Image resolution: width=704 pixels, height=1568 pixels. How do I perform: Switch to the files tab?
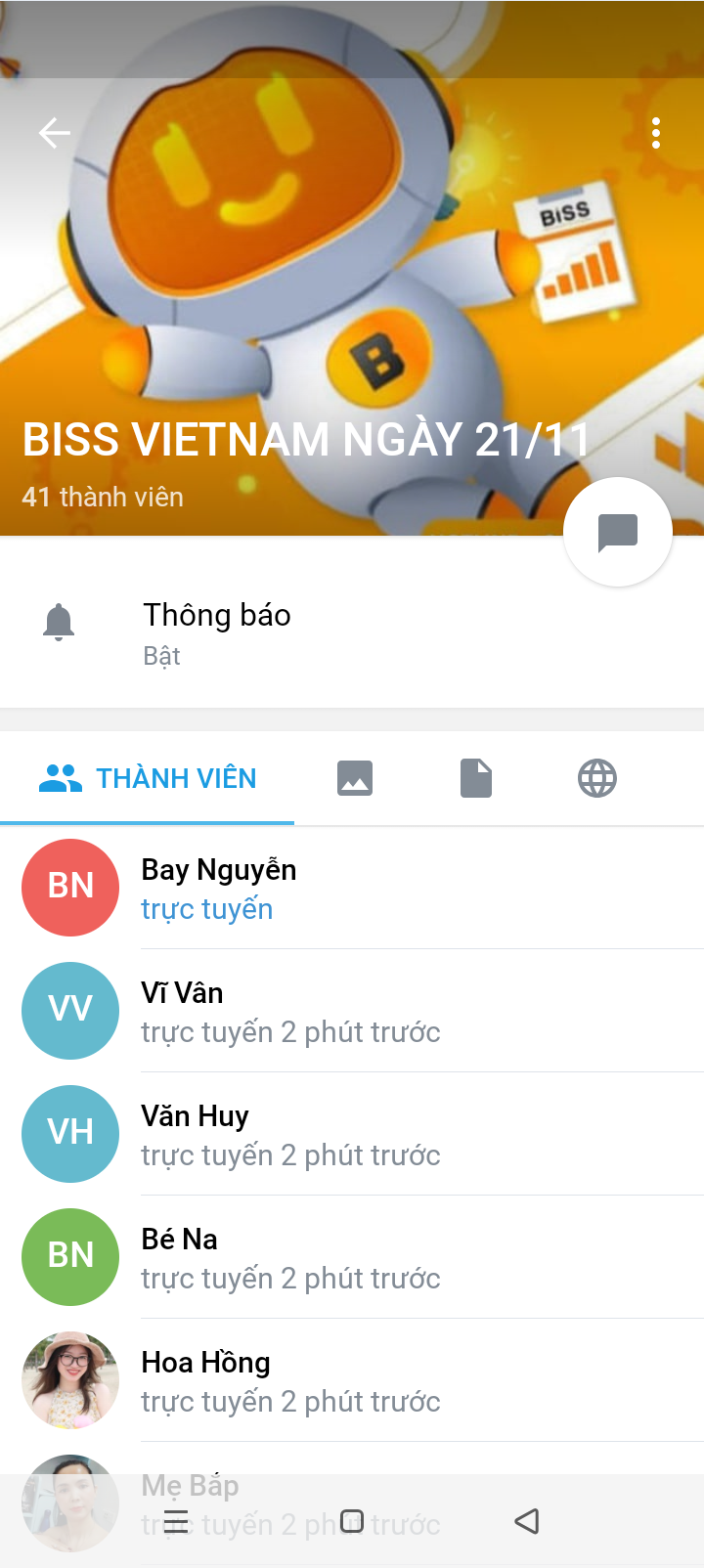[476, 778]
